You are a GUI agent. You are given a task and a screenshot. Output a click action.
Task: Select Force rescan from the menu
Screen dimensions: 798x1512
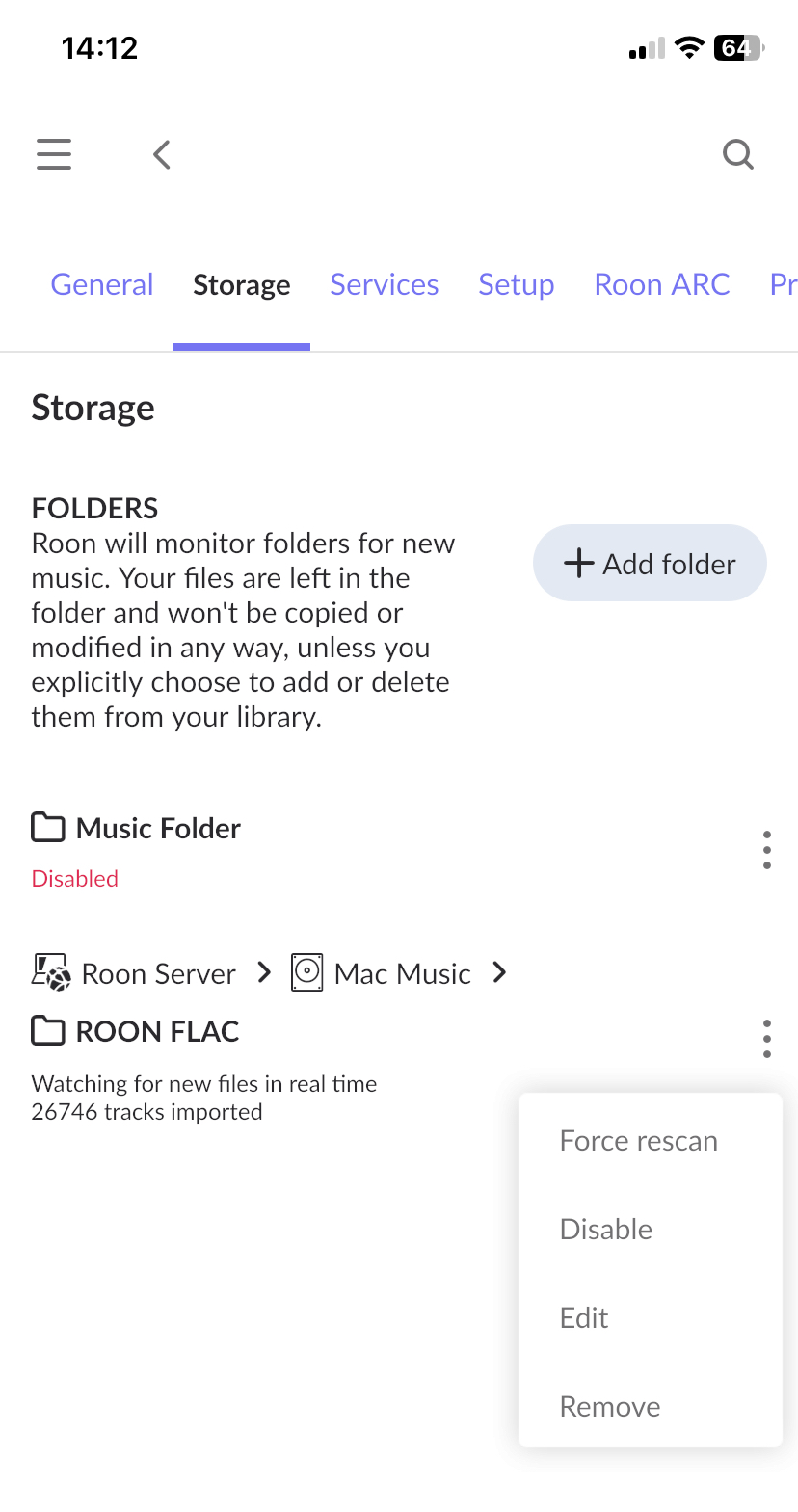pyautogui.click(x=639, y=1141)
